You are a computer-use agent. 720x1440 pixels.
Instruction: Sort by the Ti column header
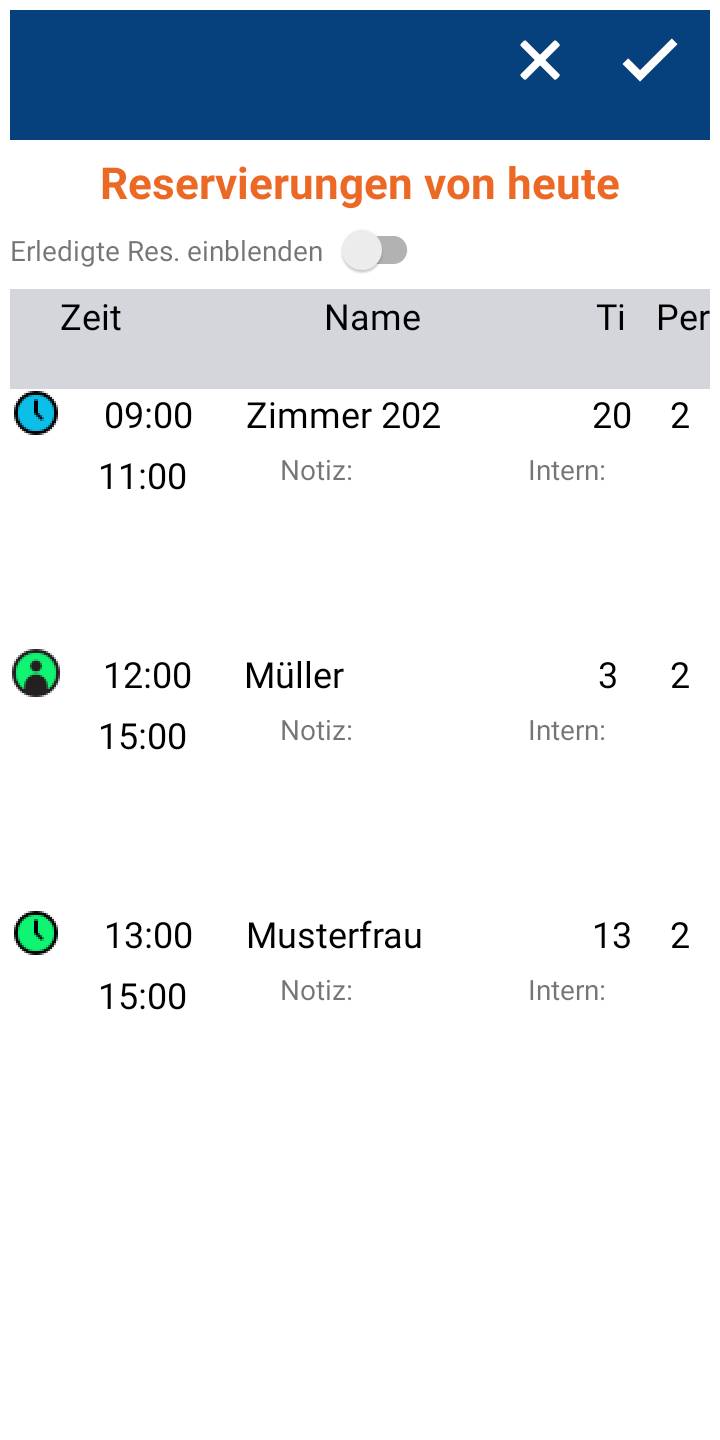tap(612, 317)
